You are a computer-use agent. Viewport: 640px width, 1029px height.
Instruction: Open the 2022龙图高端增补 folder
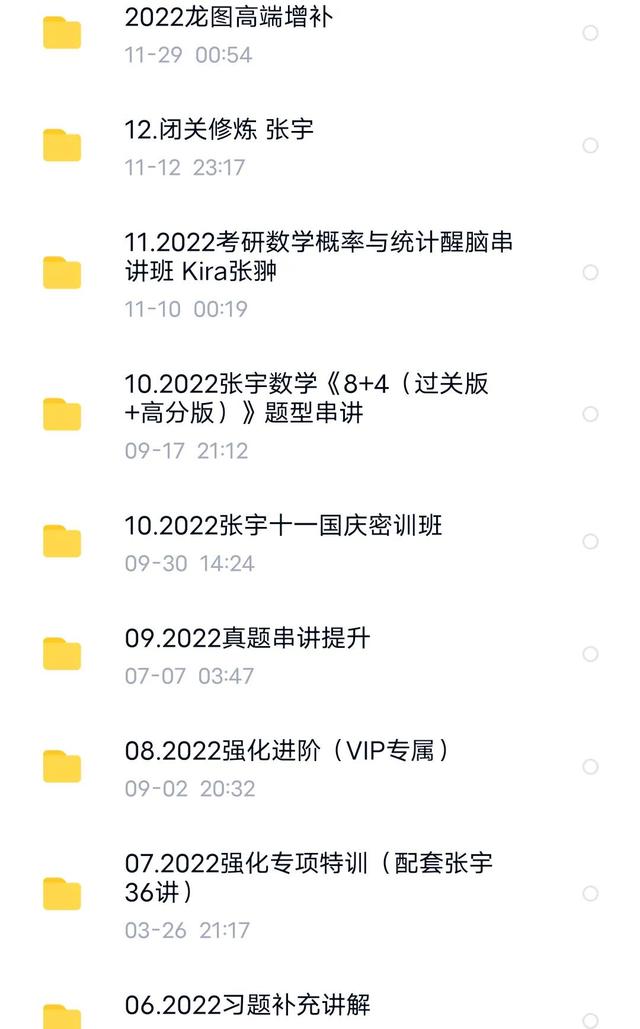click(x=229, y=17)
